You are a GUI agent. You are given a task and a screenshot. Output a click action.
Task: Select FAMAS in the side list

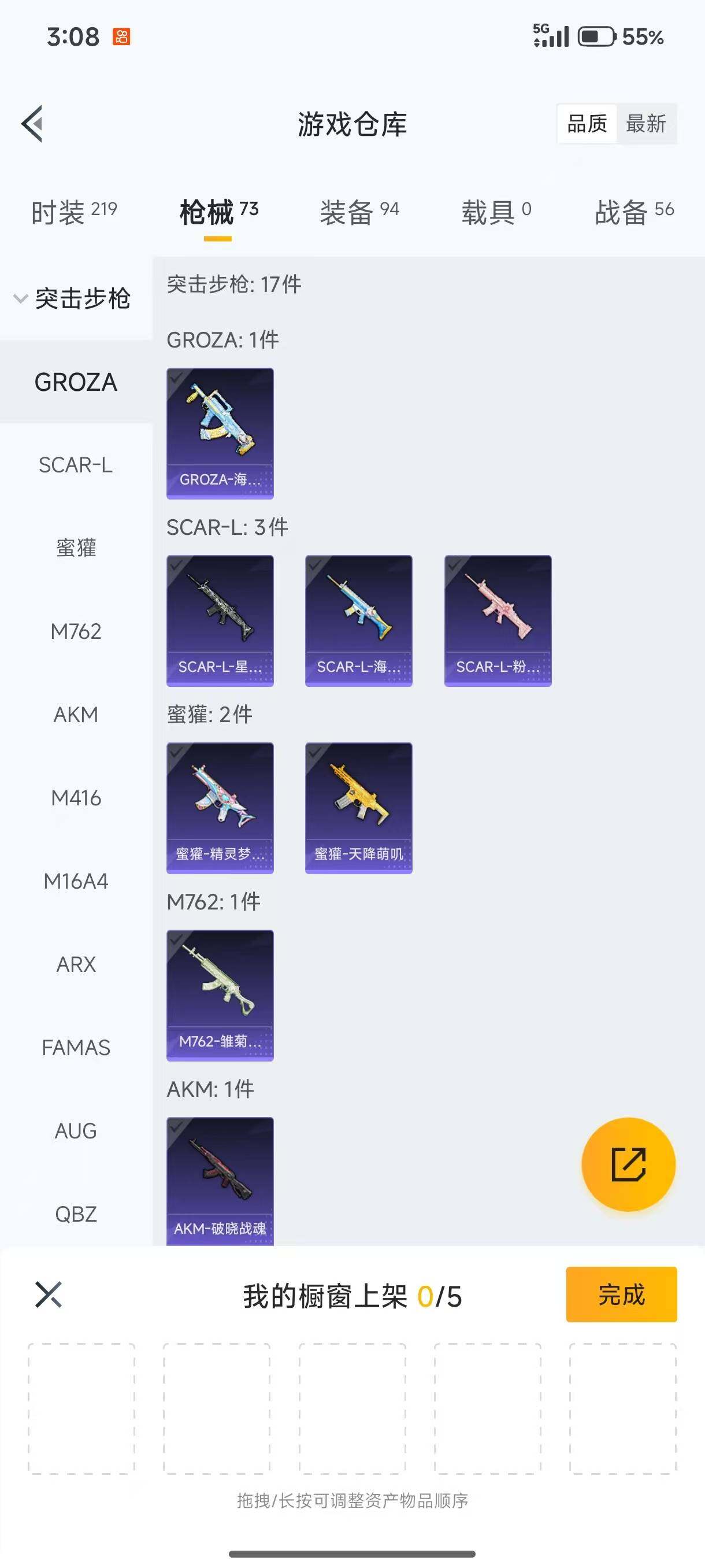[x=76, y=1047]
